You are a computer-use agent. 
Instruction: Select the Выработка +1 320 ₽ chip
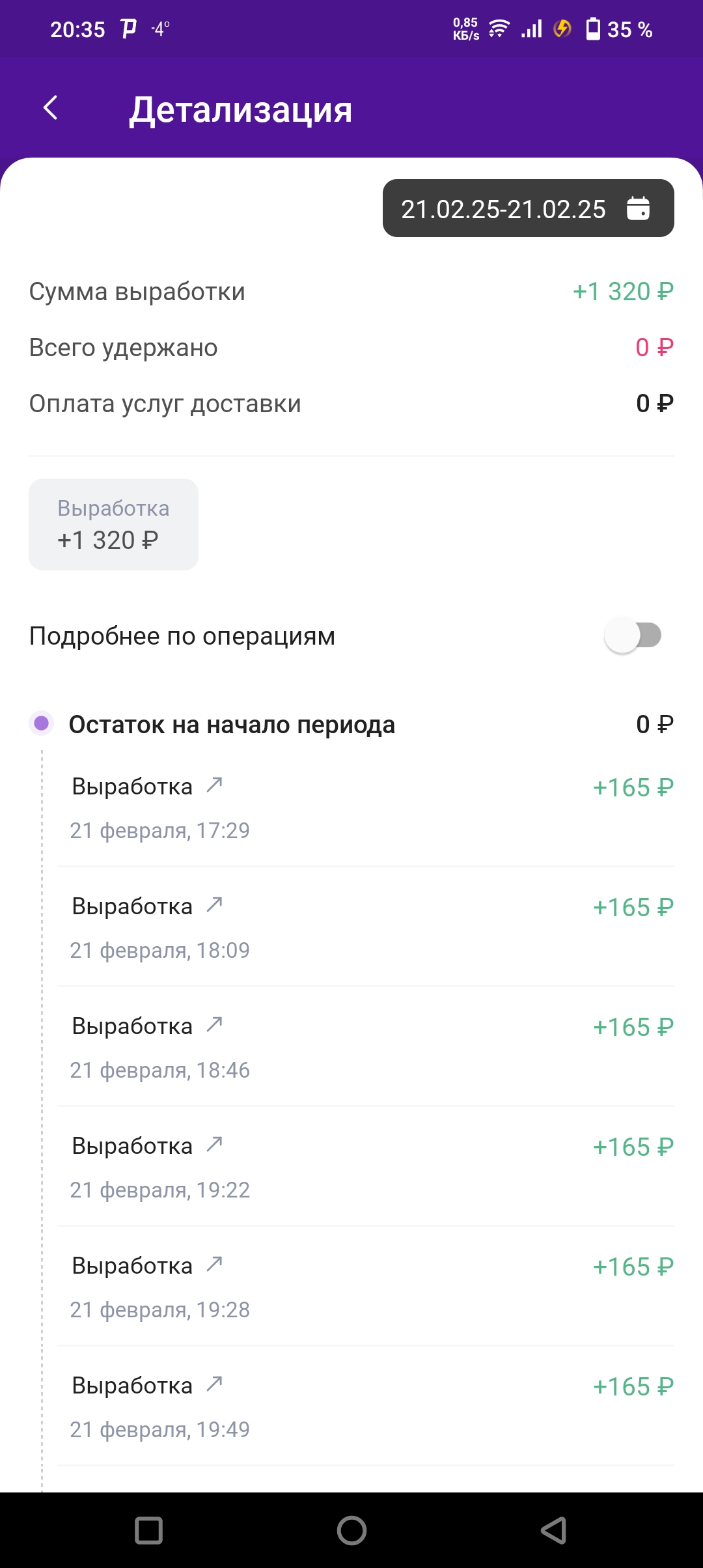(113, 524)
